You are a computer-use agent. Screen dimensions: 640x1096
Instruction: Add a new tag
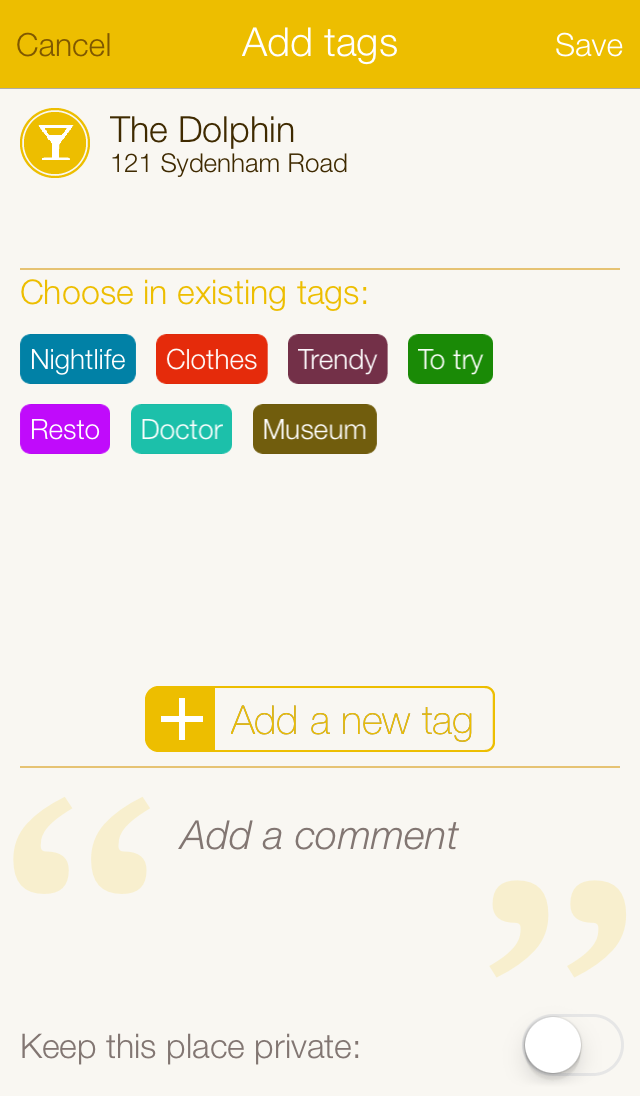pos(320,719)
